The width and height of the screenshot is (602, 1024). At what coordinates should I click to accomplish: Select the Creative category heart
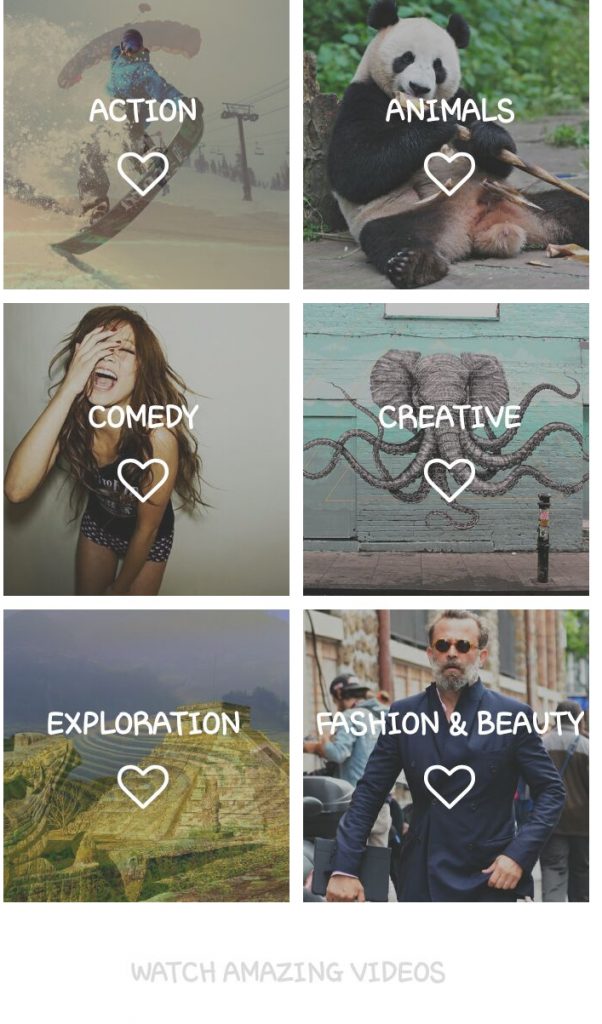[x=449, y=479]
